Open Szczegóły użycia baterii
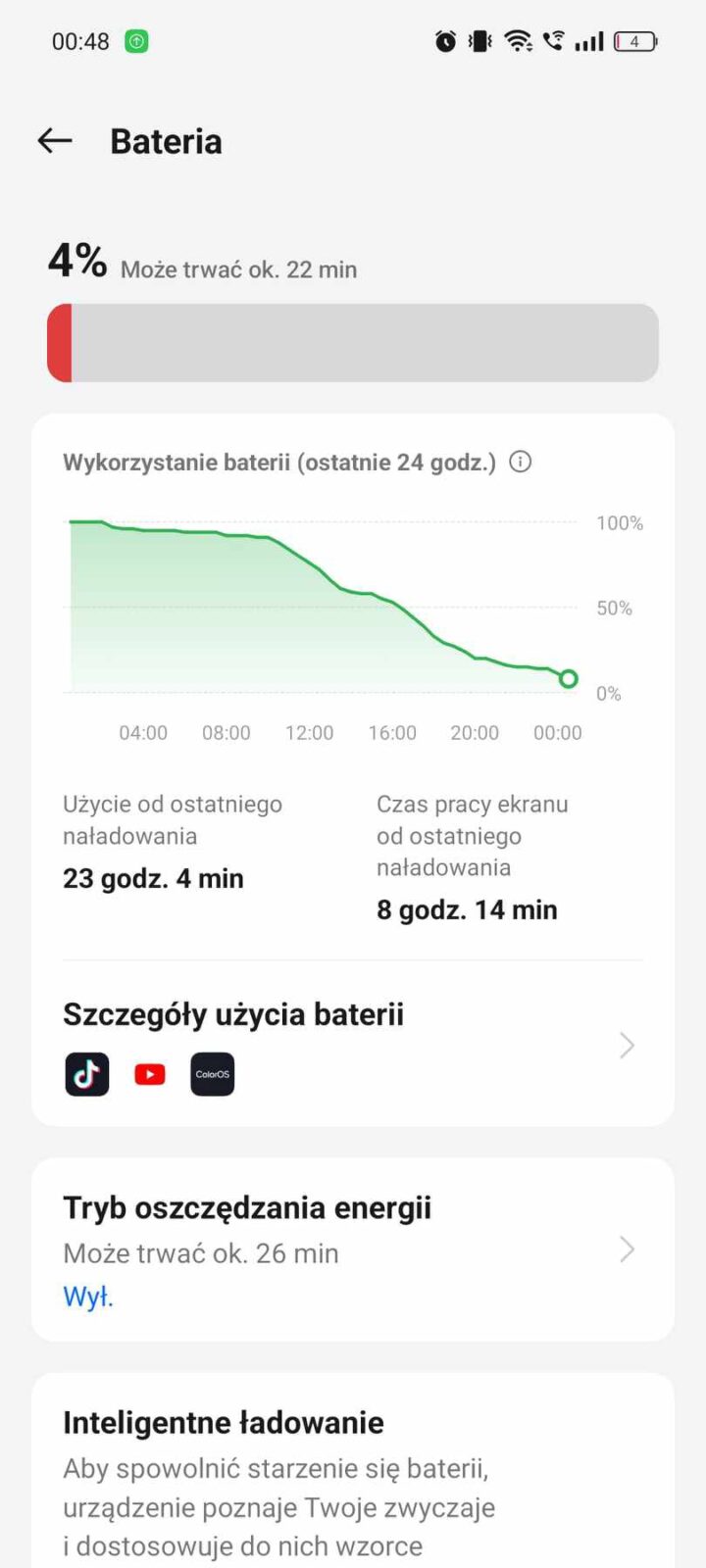706x1568 pixels. 351,1044
